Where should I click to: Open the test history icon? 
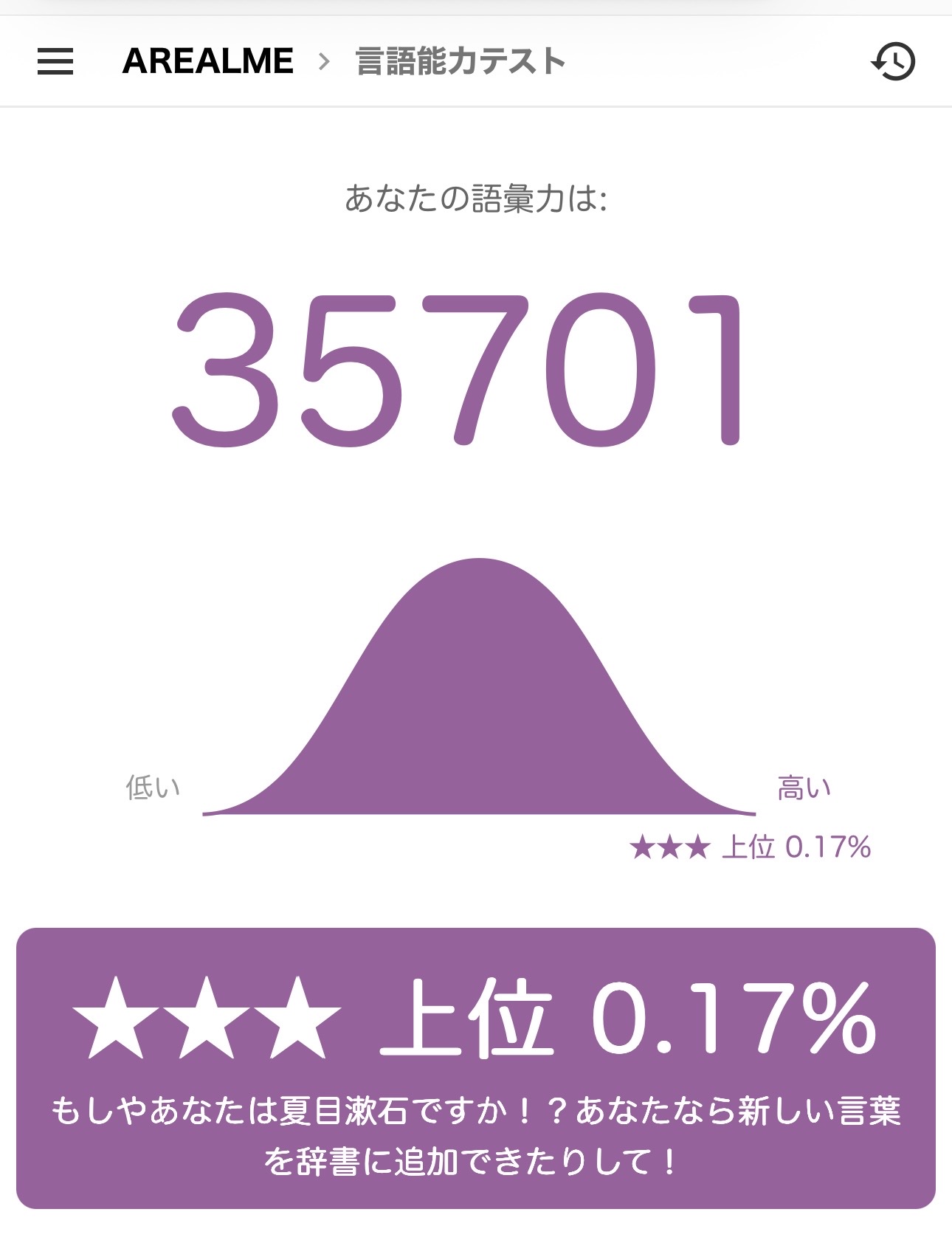tap(893, 61)
